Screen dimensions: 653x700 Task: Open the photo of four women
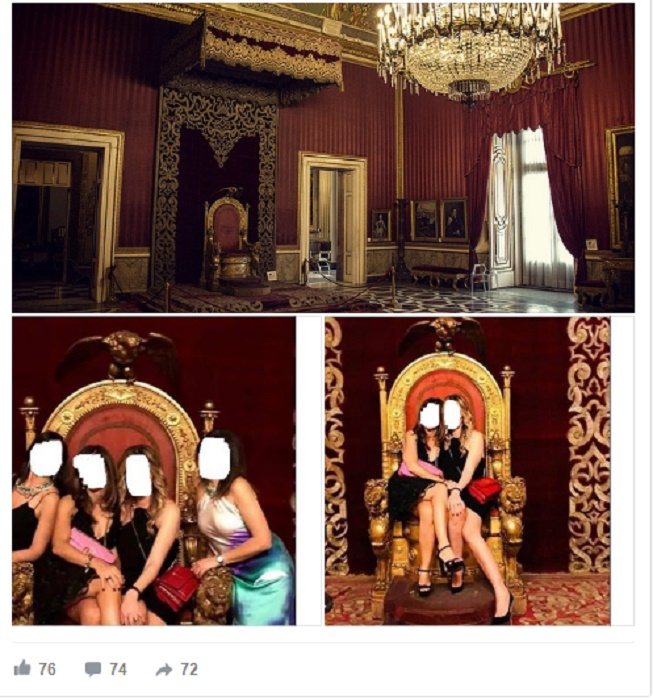(154, 471)
